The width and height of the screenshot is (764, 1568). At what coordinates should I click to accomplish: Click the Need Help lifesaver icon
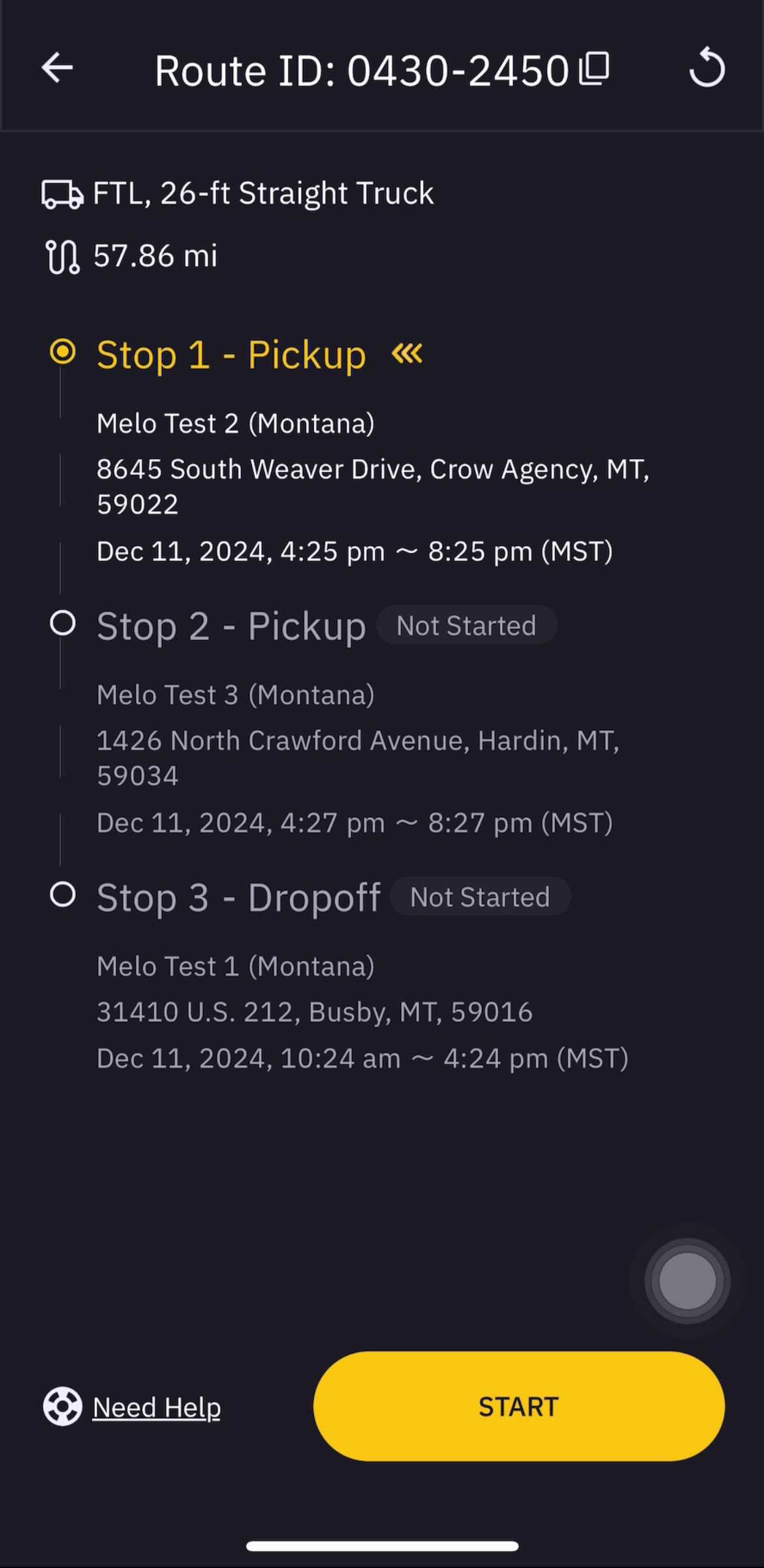coord(63,1407)
